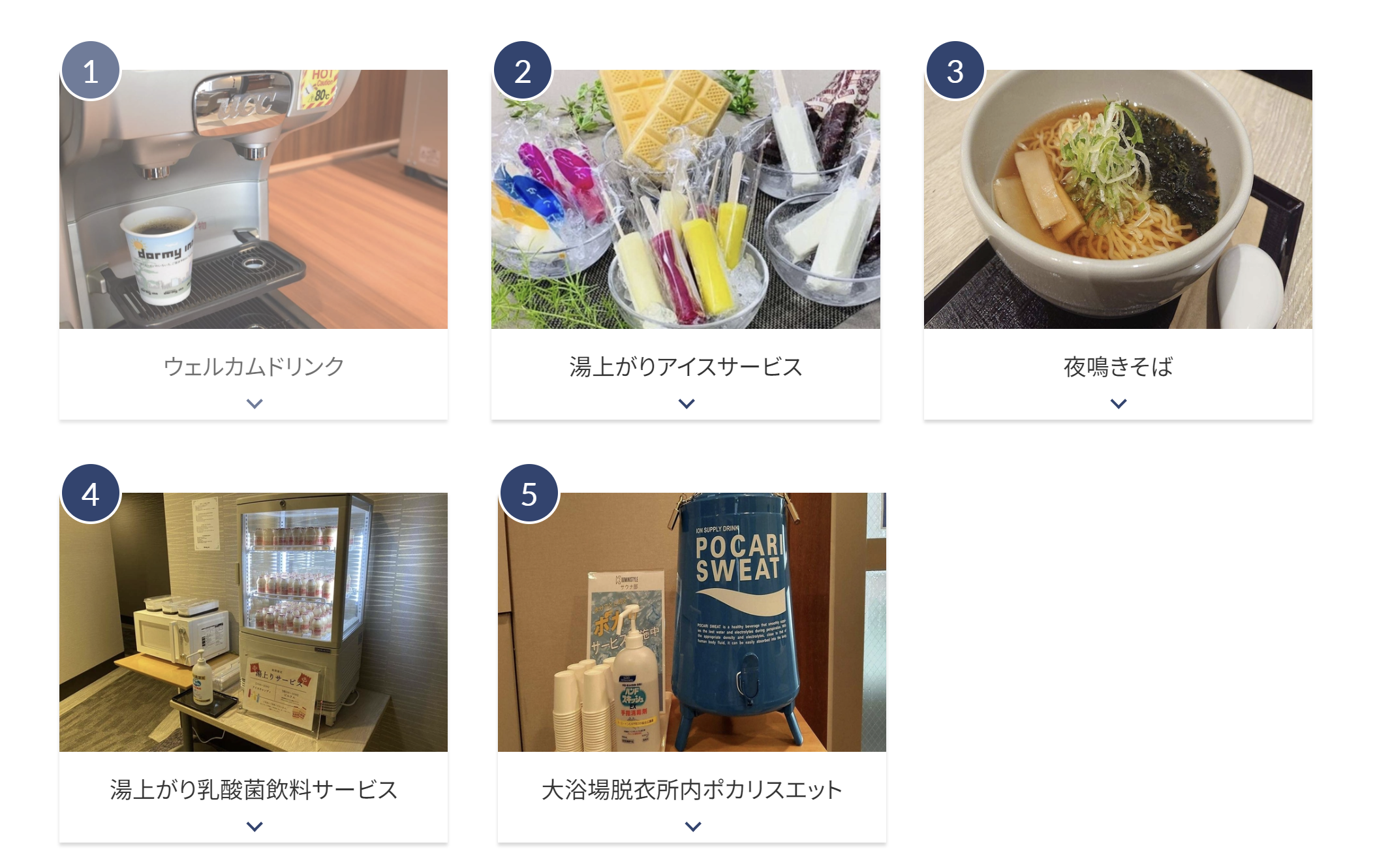Expand the 大浴場脱衣所内ポカリスエット card
Screen dimensions: 1390x868
pyautogui.click(x=693, y=826)
